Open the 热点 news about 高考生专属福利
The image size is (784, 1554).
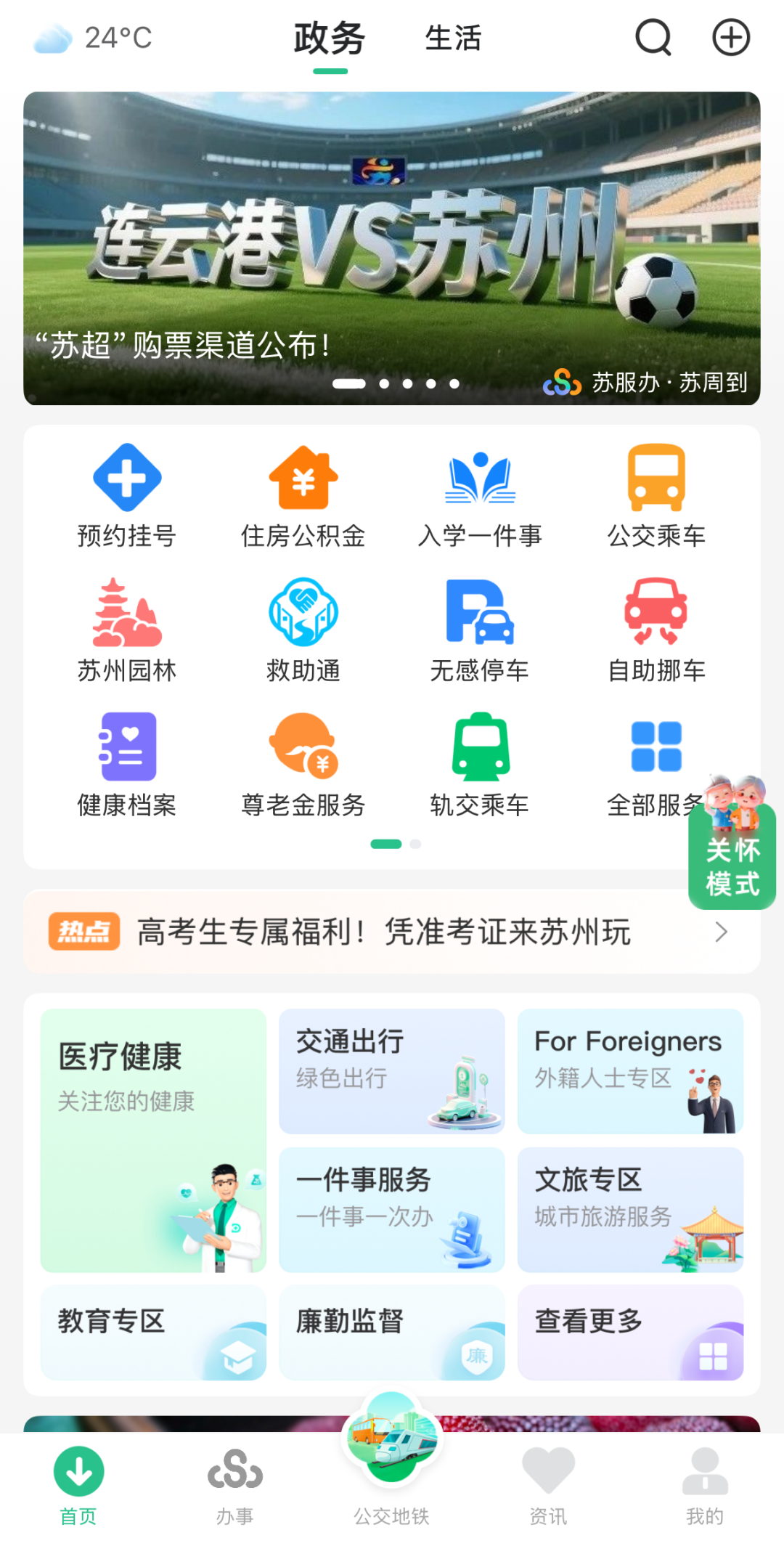point(392,932)
